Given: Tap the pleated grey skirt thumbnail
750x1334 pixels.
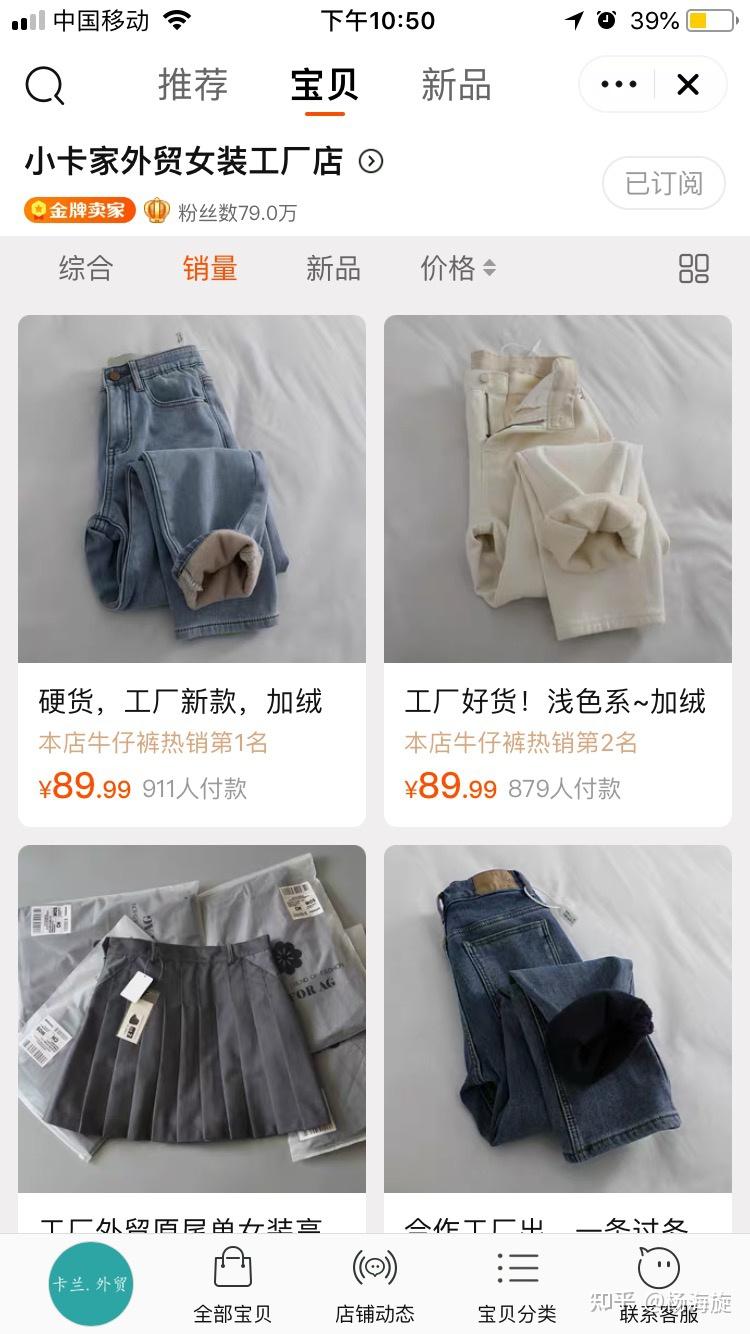Looking at the screenshot, I should (x=192, y=1020).
